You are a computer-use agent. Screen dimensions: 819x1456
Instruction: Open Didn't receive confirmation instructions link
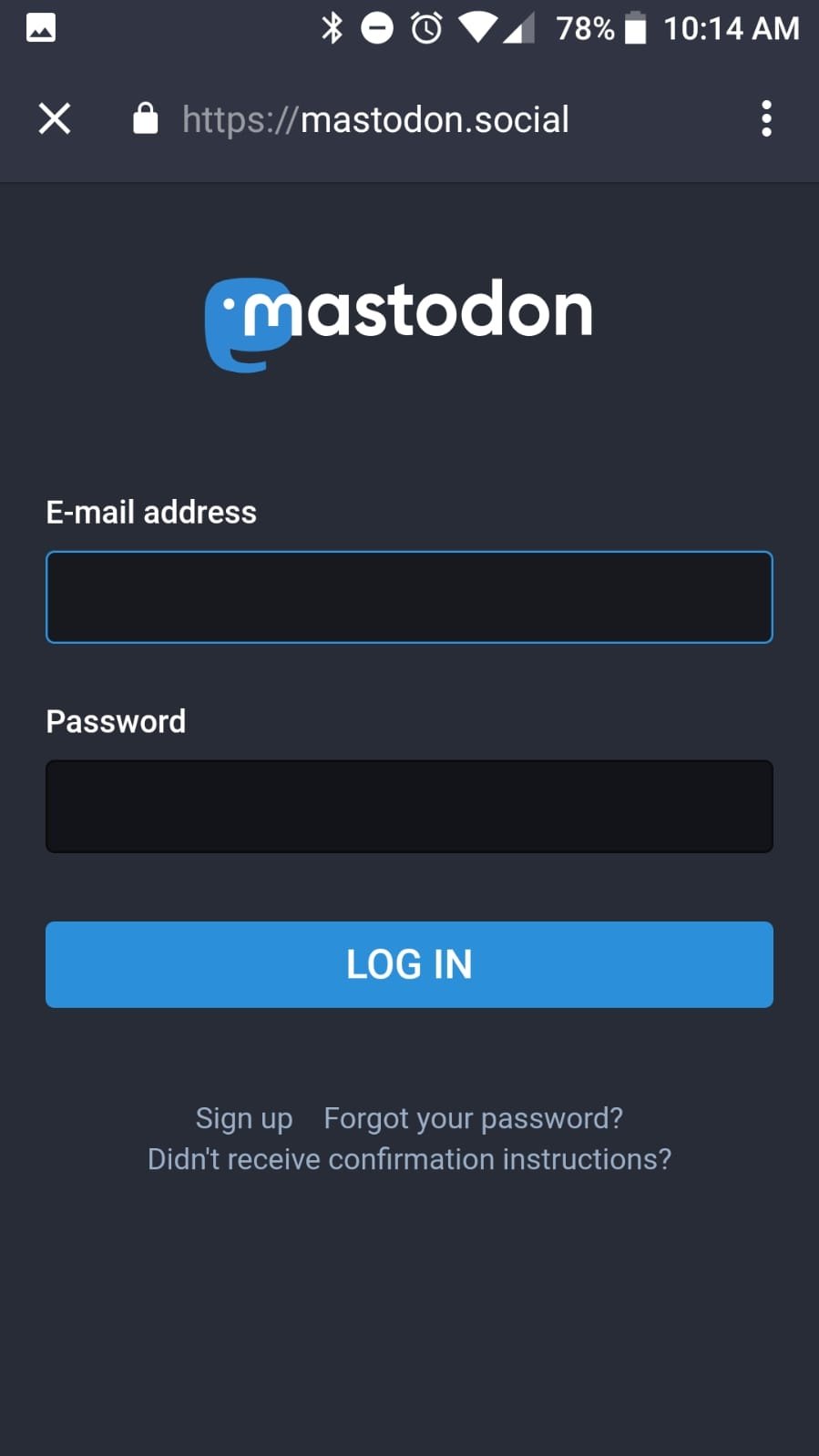409,1159
